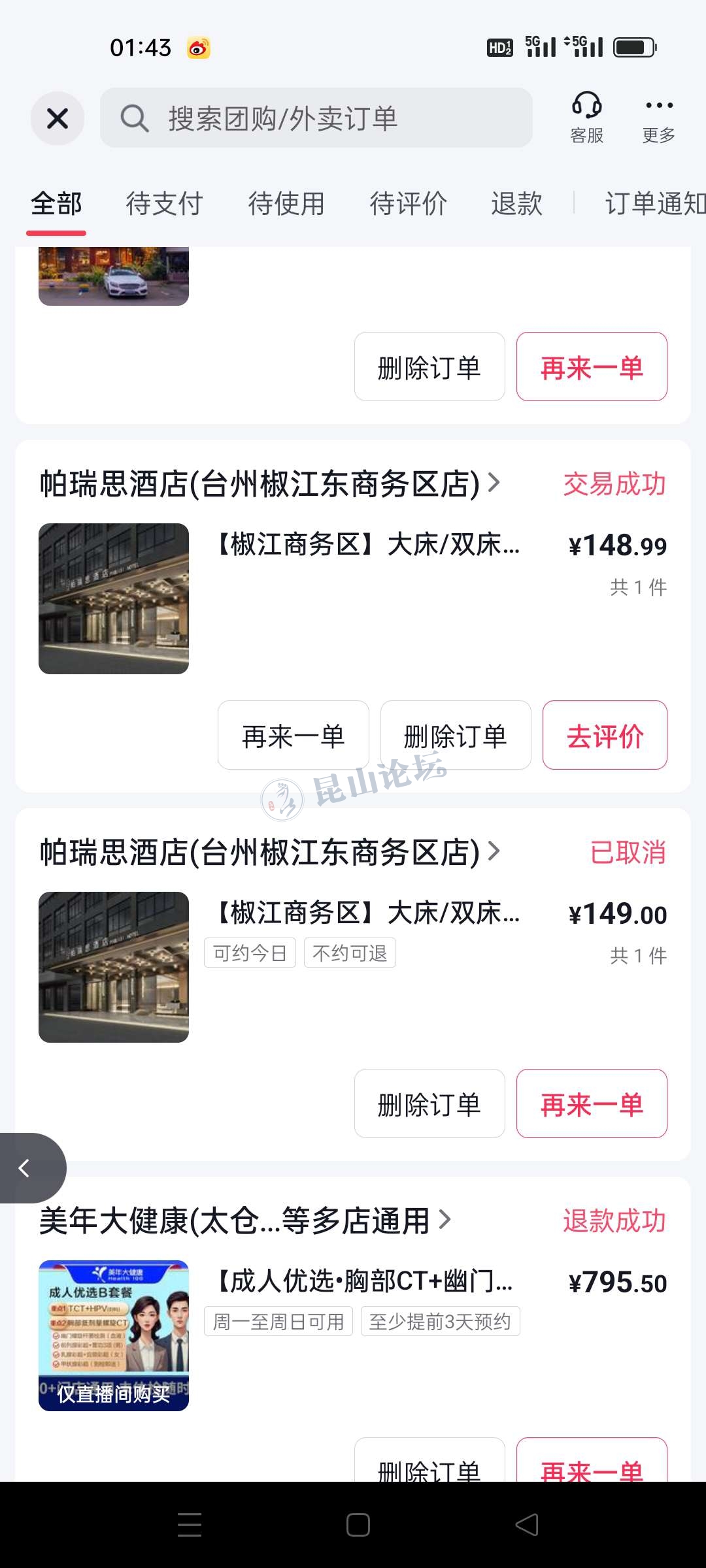Open 订单通知
Screen dimensions: 706x1568
[654, 203]
